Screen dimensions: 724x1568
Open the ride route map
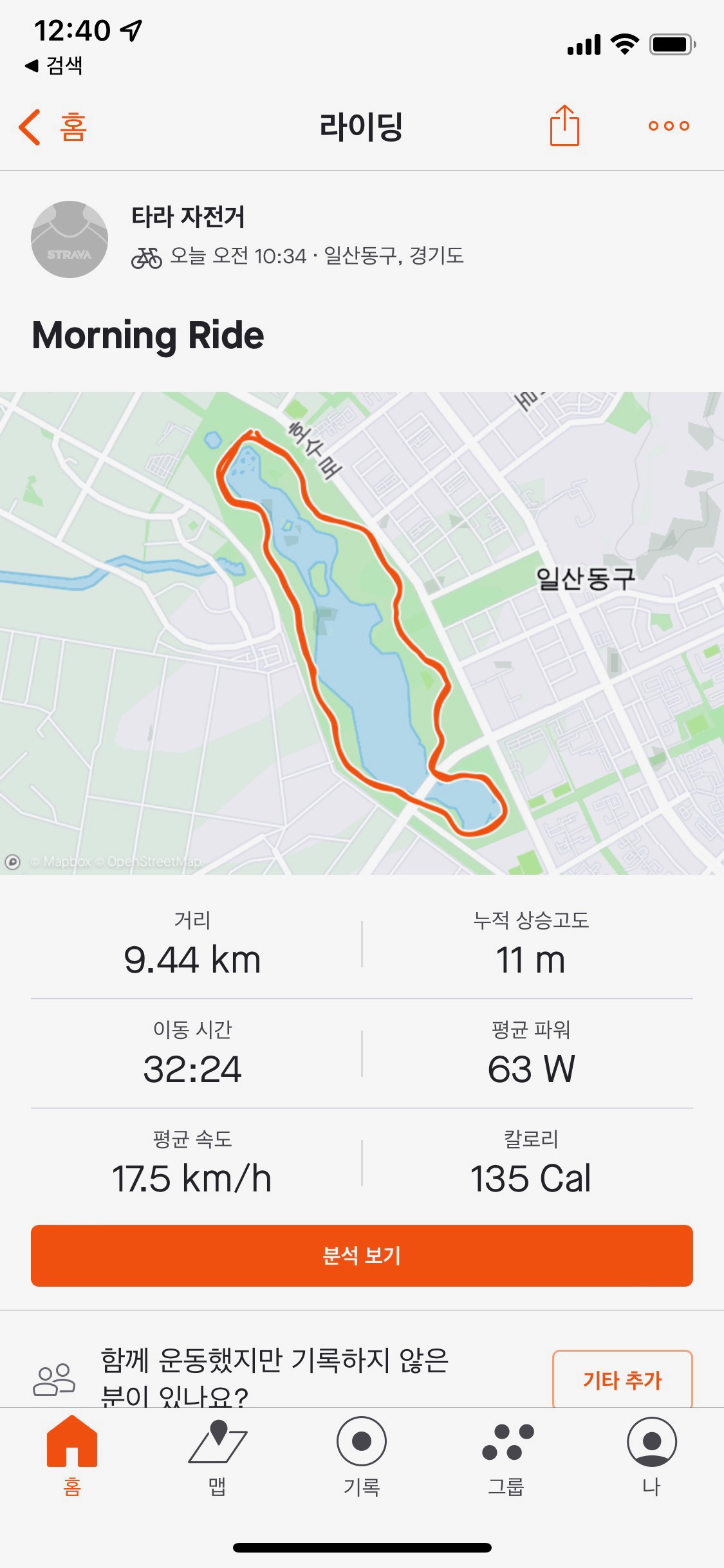pos(362,632)
